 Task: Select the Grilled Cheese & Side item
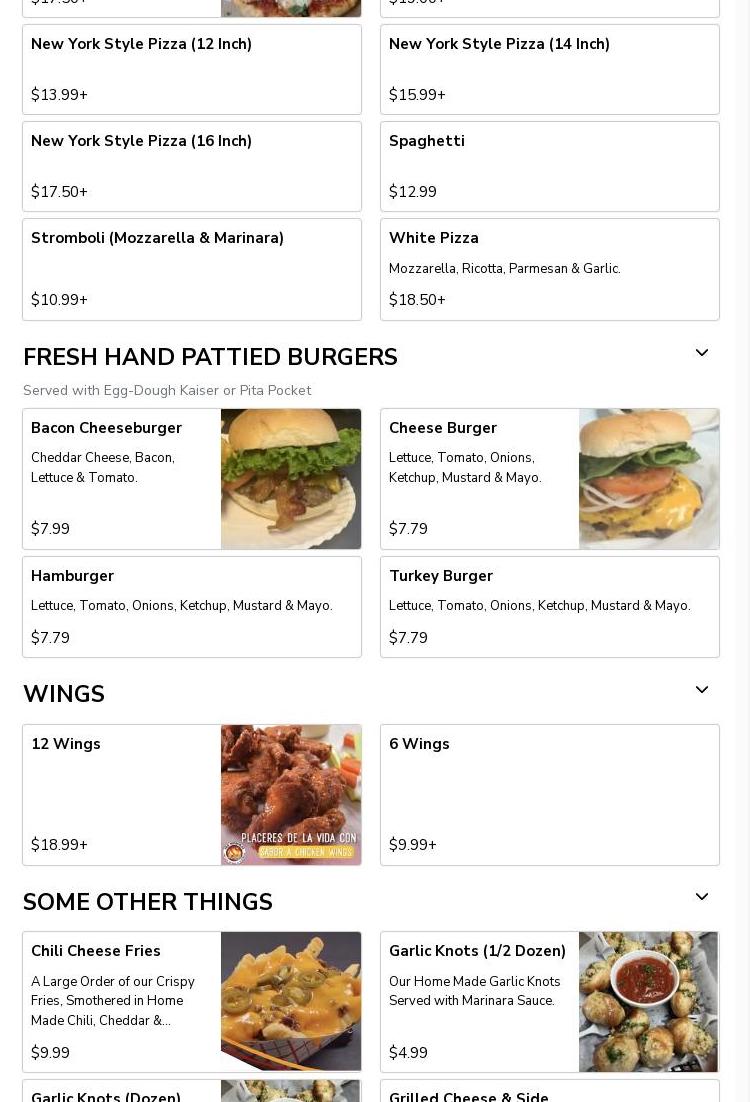coord(549,1092)
